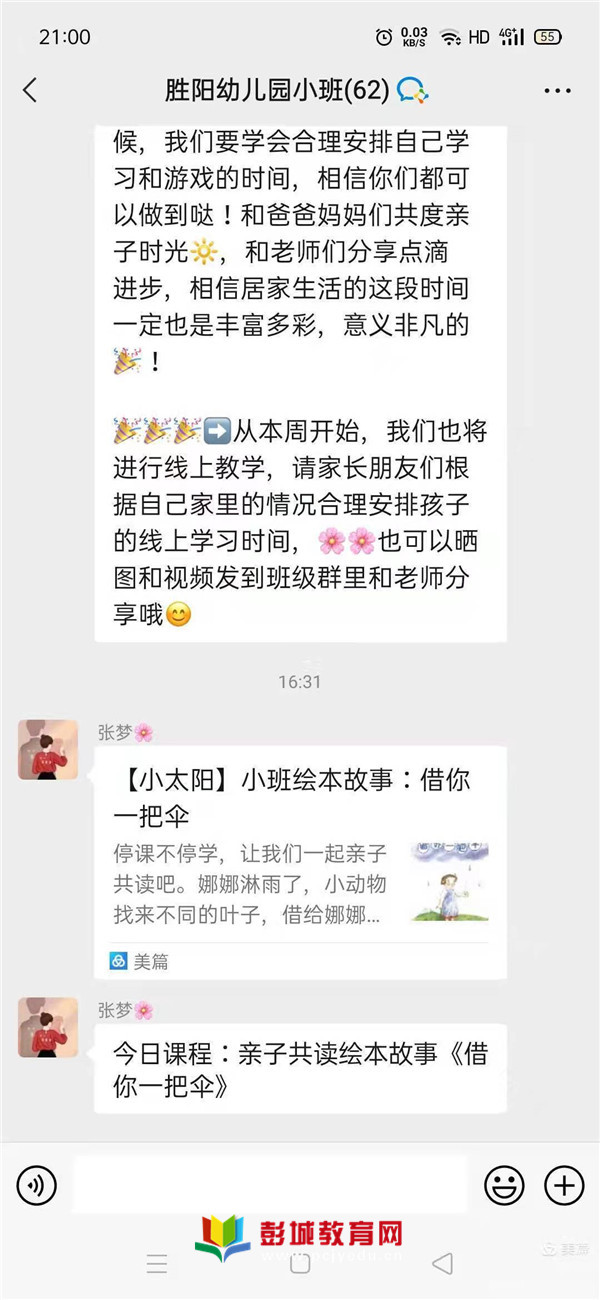The image size is (600, 1300).
Task: Open the group chat overflow menu
Action: 557,90
